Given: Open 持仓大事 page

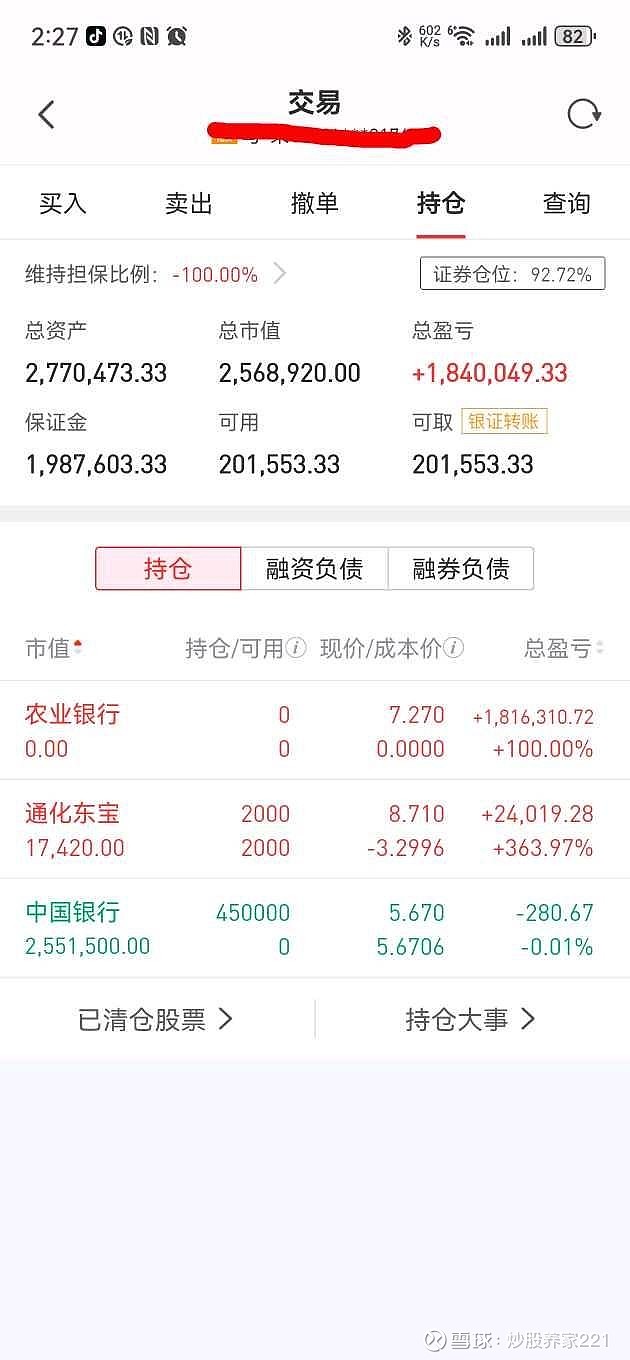Looking at the screenshot, I should (x=471, y=1019).
